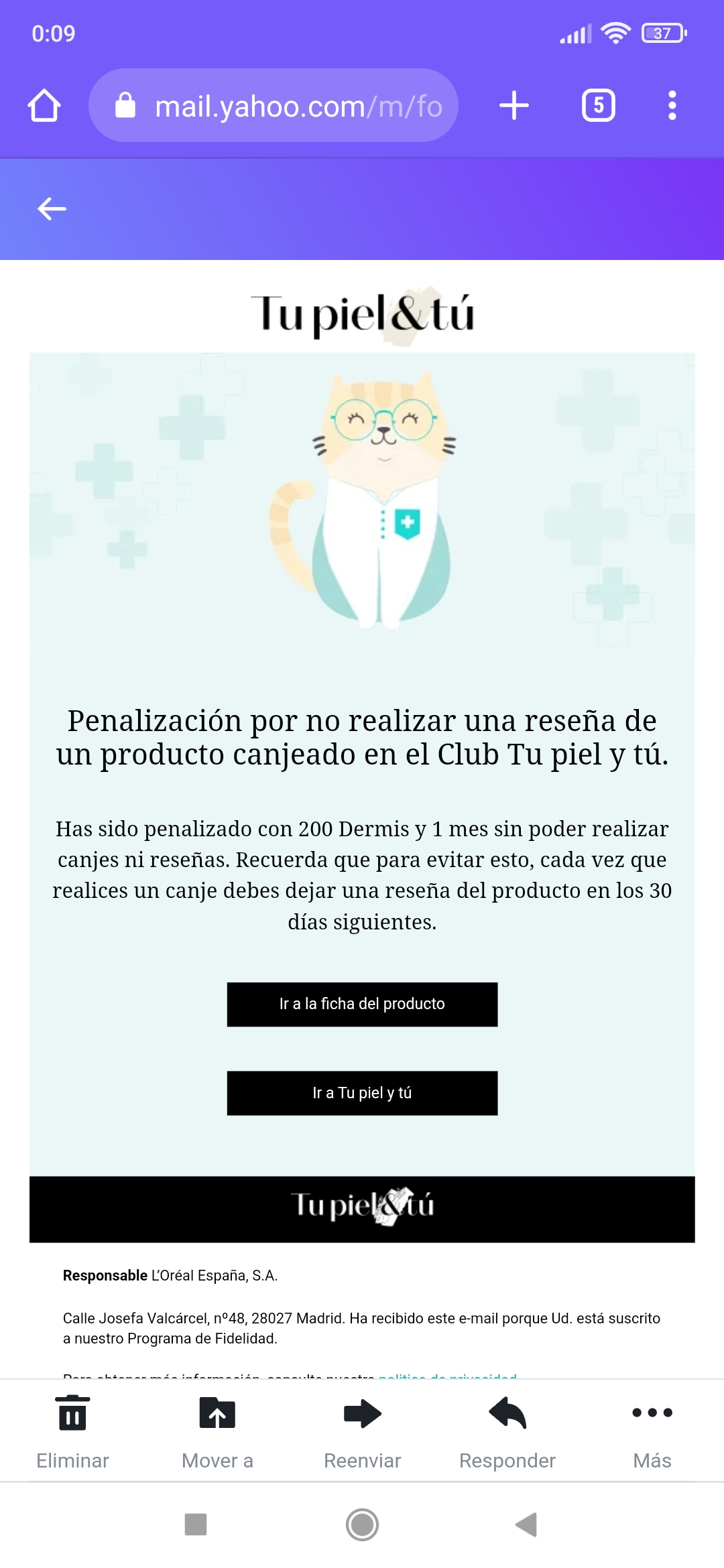Reply to the email with Responder

[x=507, y=1431]
